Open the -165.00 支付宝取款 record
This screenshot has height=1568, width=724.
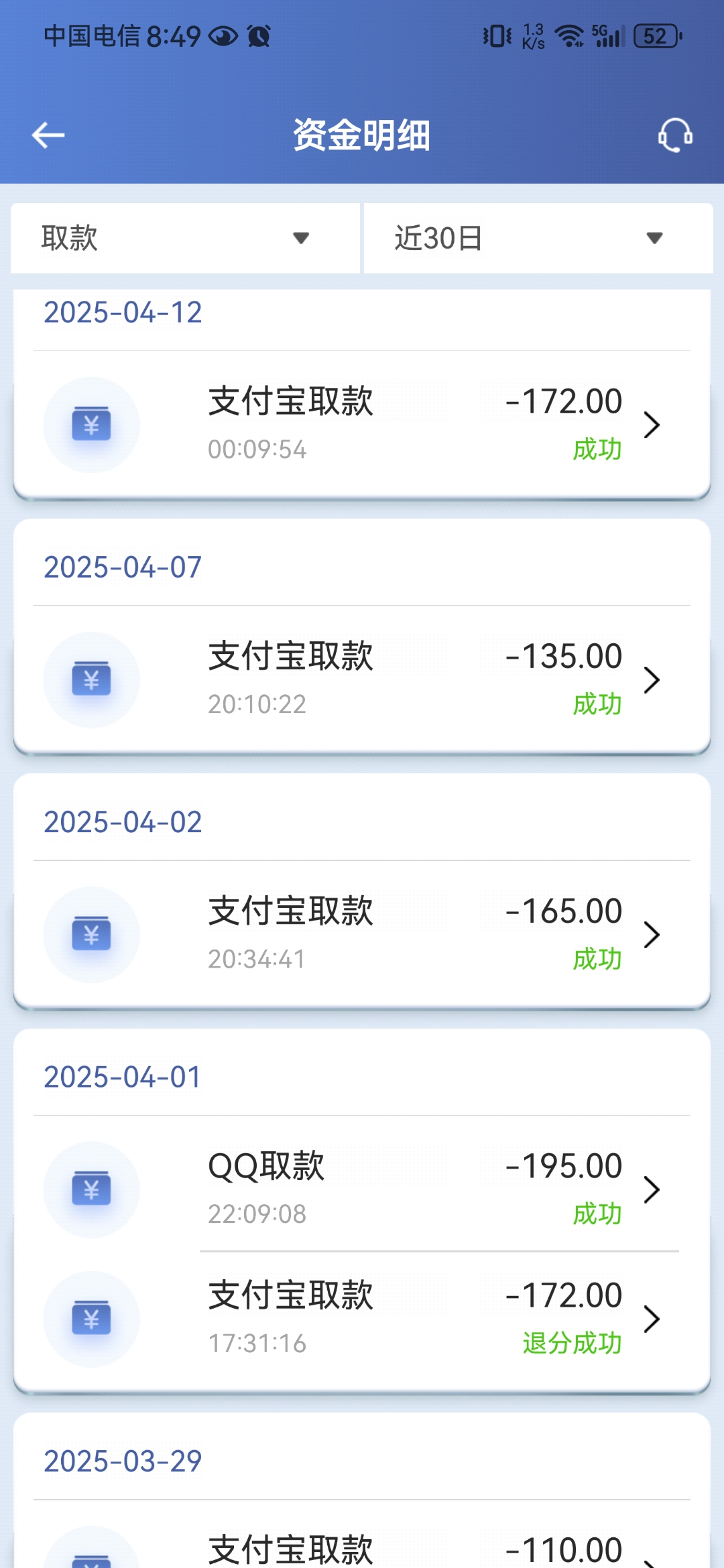pos(362,934)
